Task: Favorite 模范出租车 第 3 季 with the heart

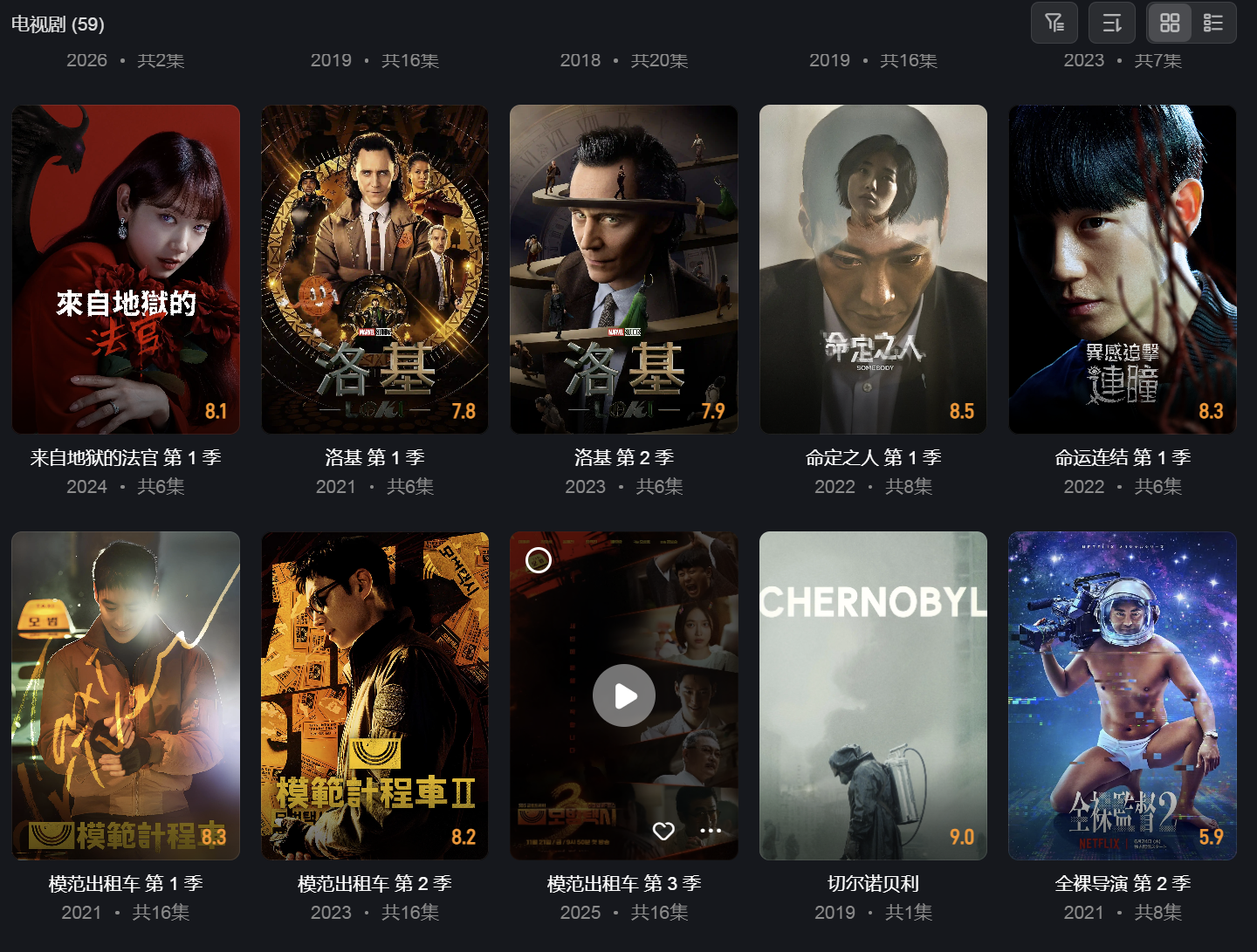Action: click(663, 831)
